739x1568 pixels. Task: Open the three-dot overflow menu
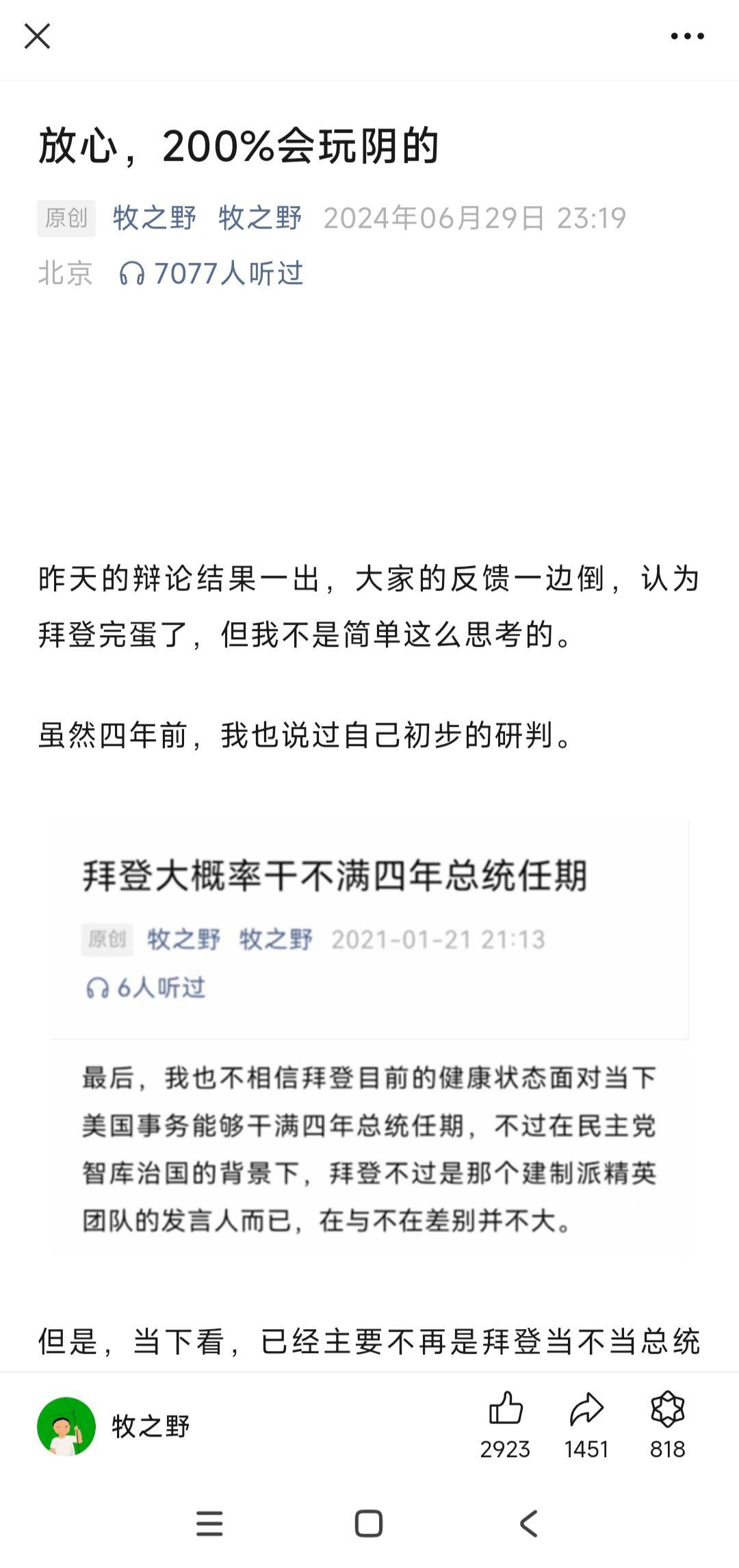pos(687,36)
